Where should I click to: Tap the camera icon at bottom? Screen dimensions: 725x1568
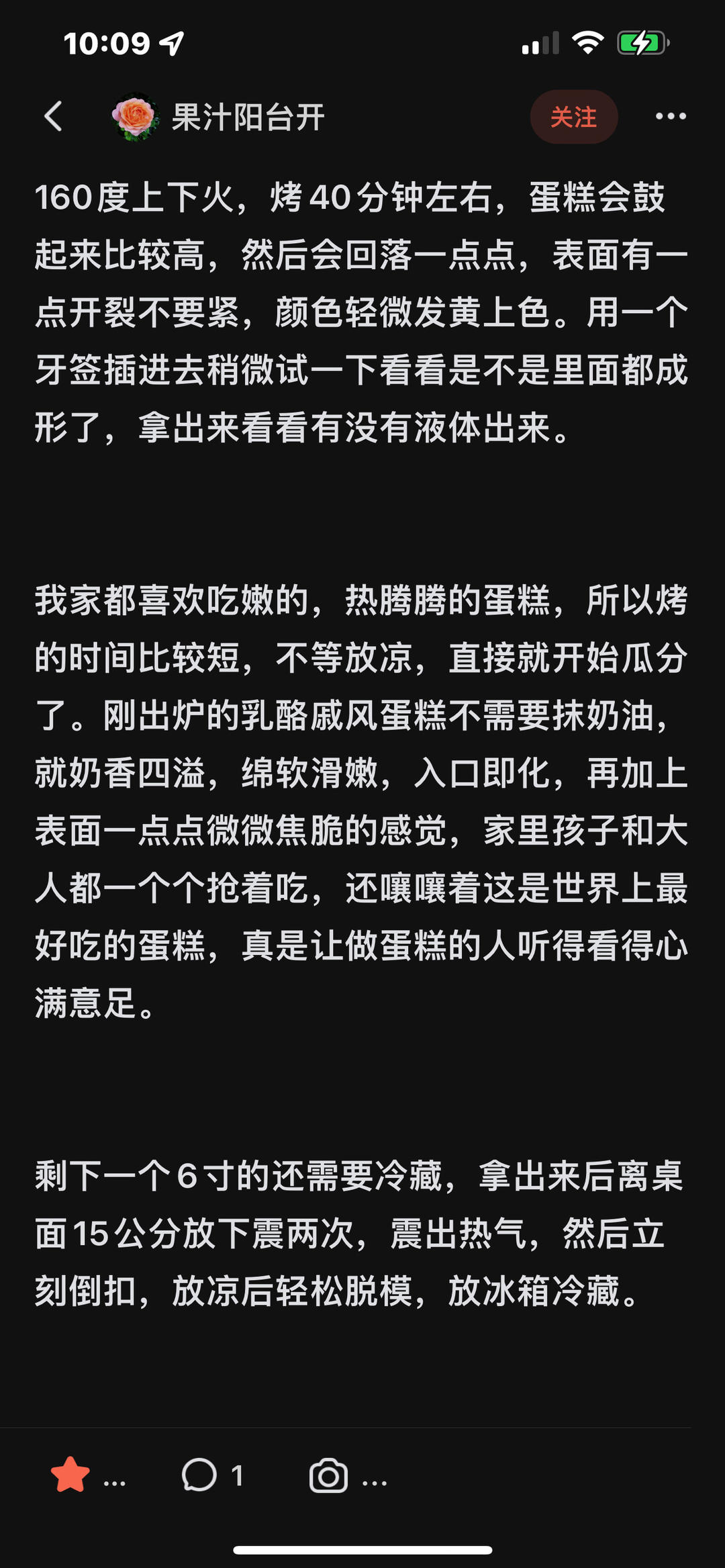pyautogui.click(x=328, y=1475)
